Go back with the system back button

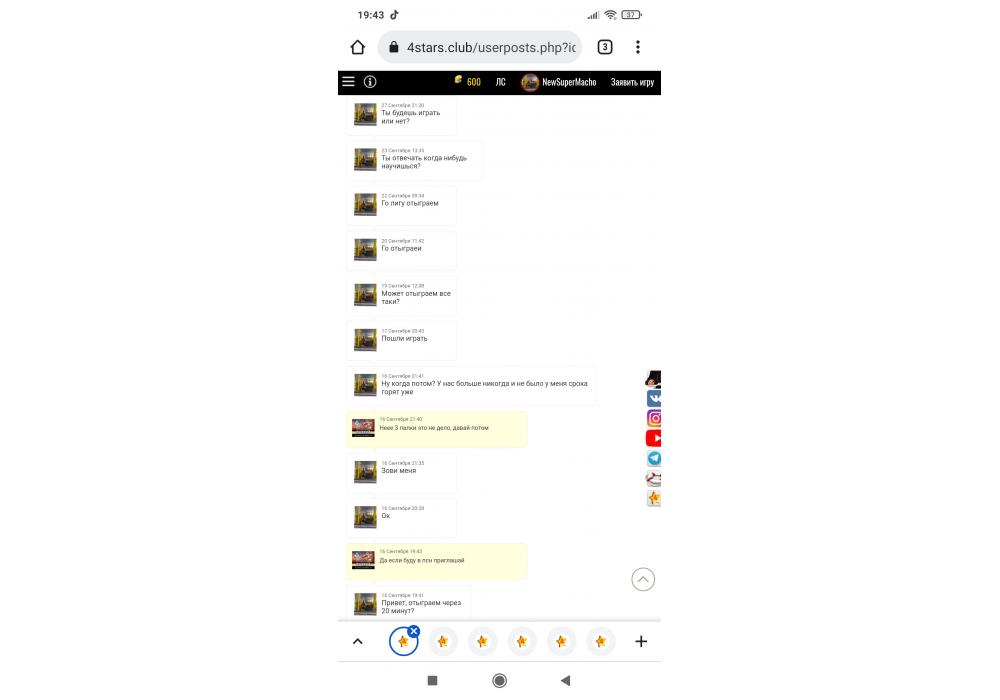pos(565,681)
